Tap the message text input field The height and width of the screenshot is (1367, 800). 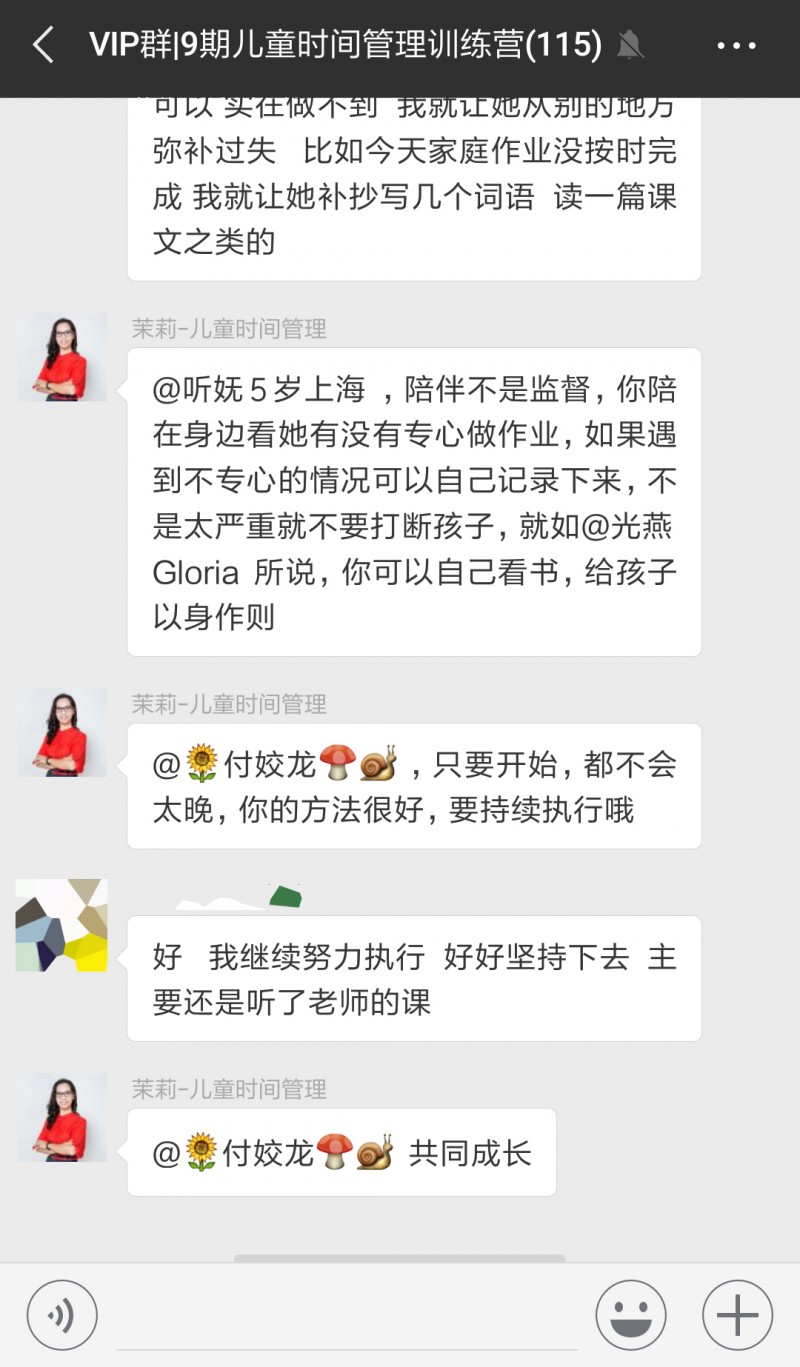pyautogui.click(x=345, y=1315)
